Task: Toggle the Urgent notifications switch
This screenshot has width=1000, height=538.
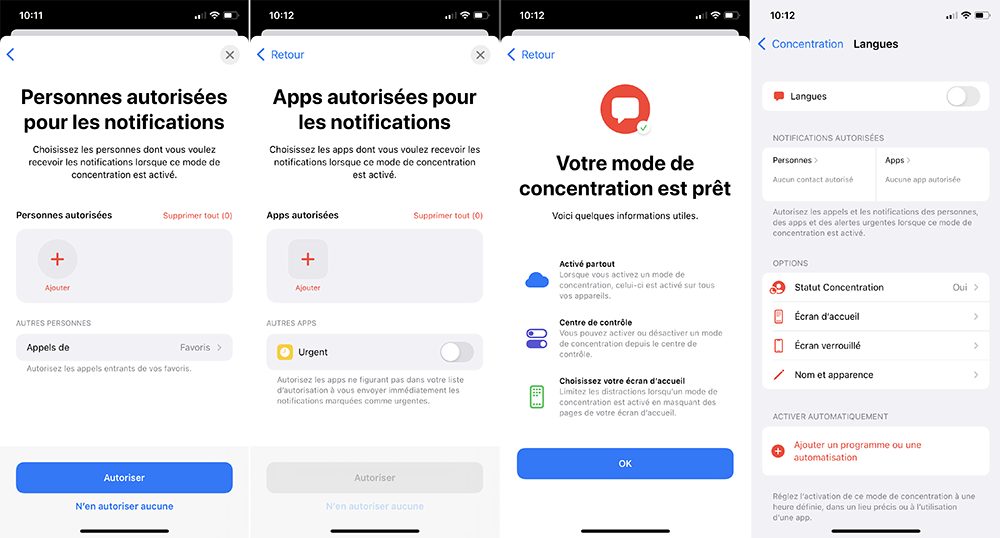Action: click(x=456, y=352)
